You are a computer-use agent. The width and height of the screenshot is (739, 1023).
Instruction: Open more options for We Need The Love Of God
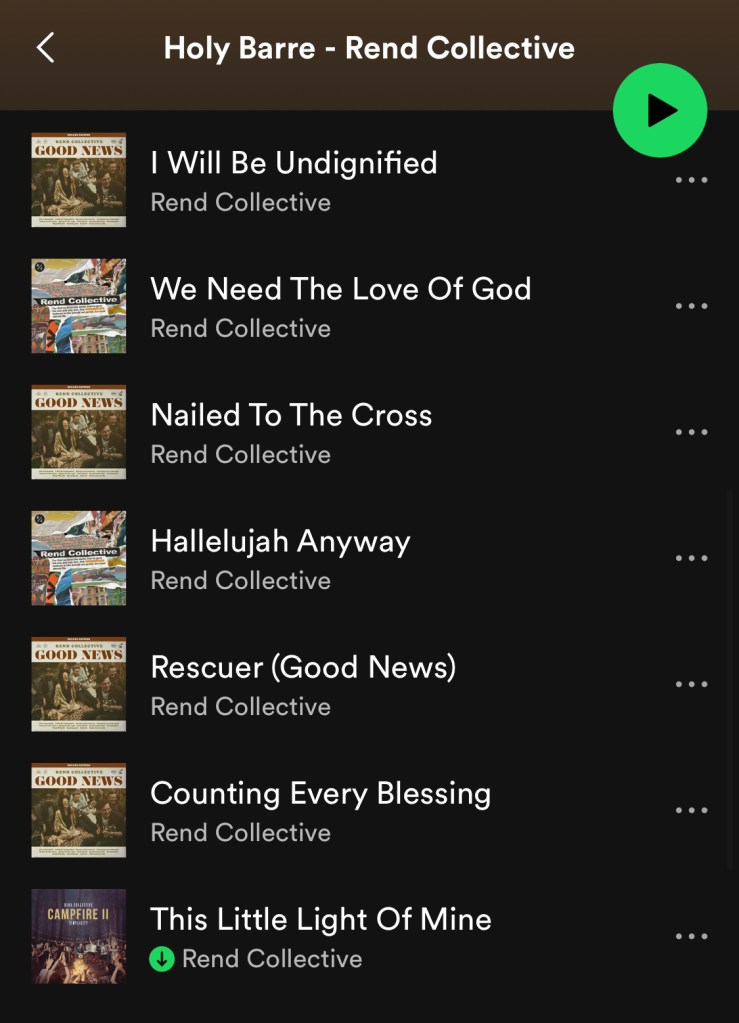pos(691,307)
